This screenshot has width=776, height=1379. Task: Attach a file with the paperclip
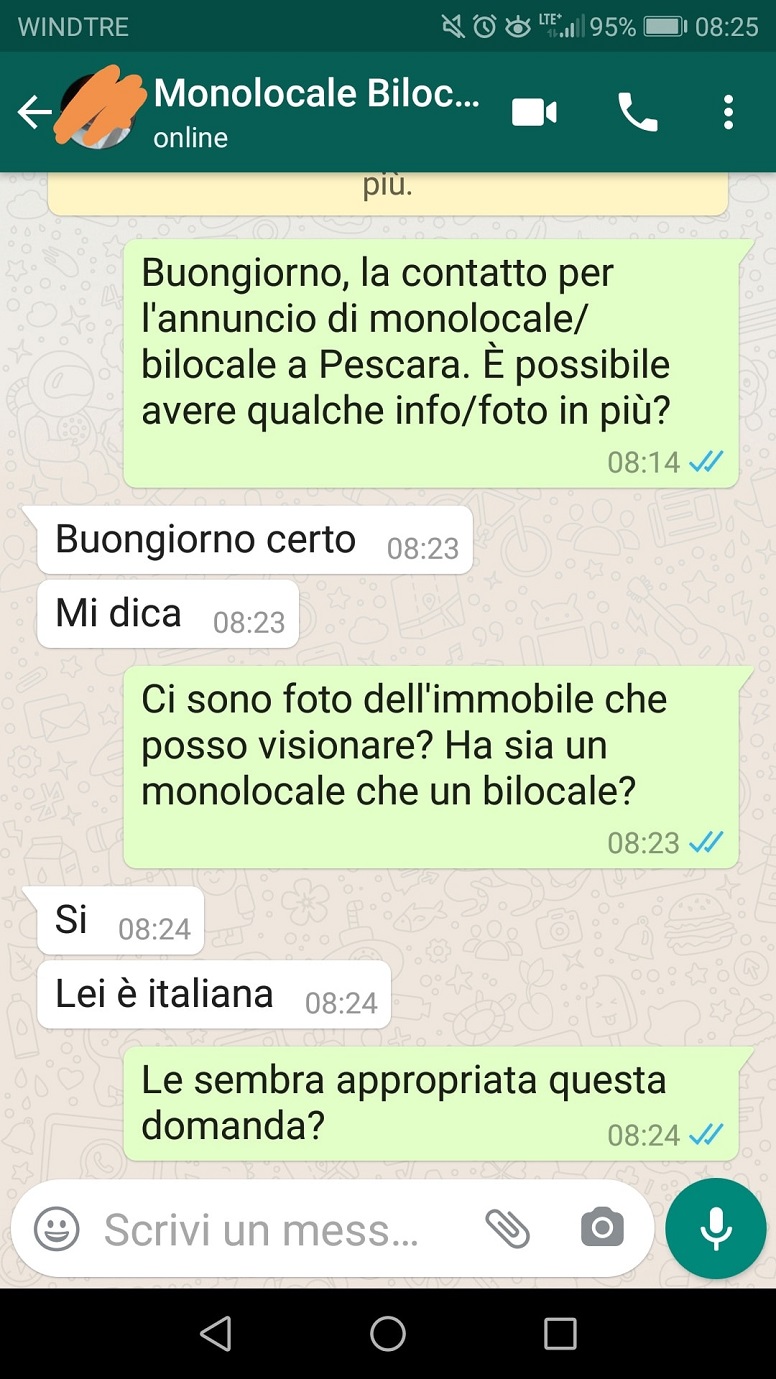(507, 1229)
